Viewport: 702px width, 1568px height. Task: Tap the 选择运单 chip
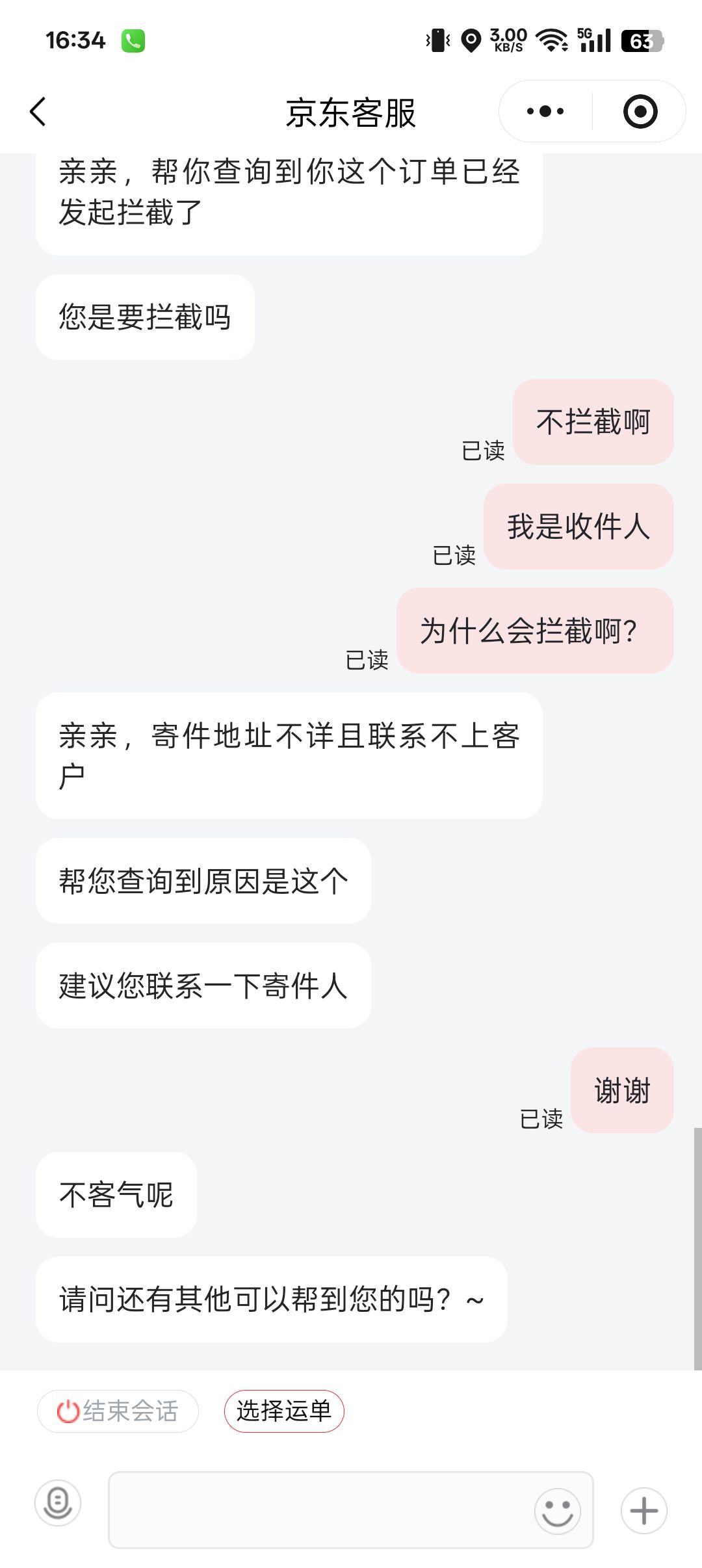tap(284, 1411)
